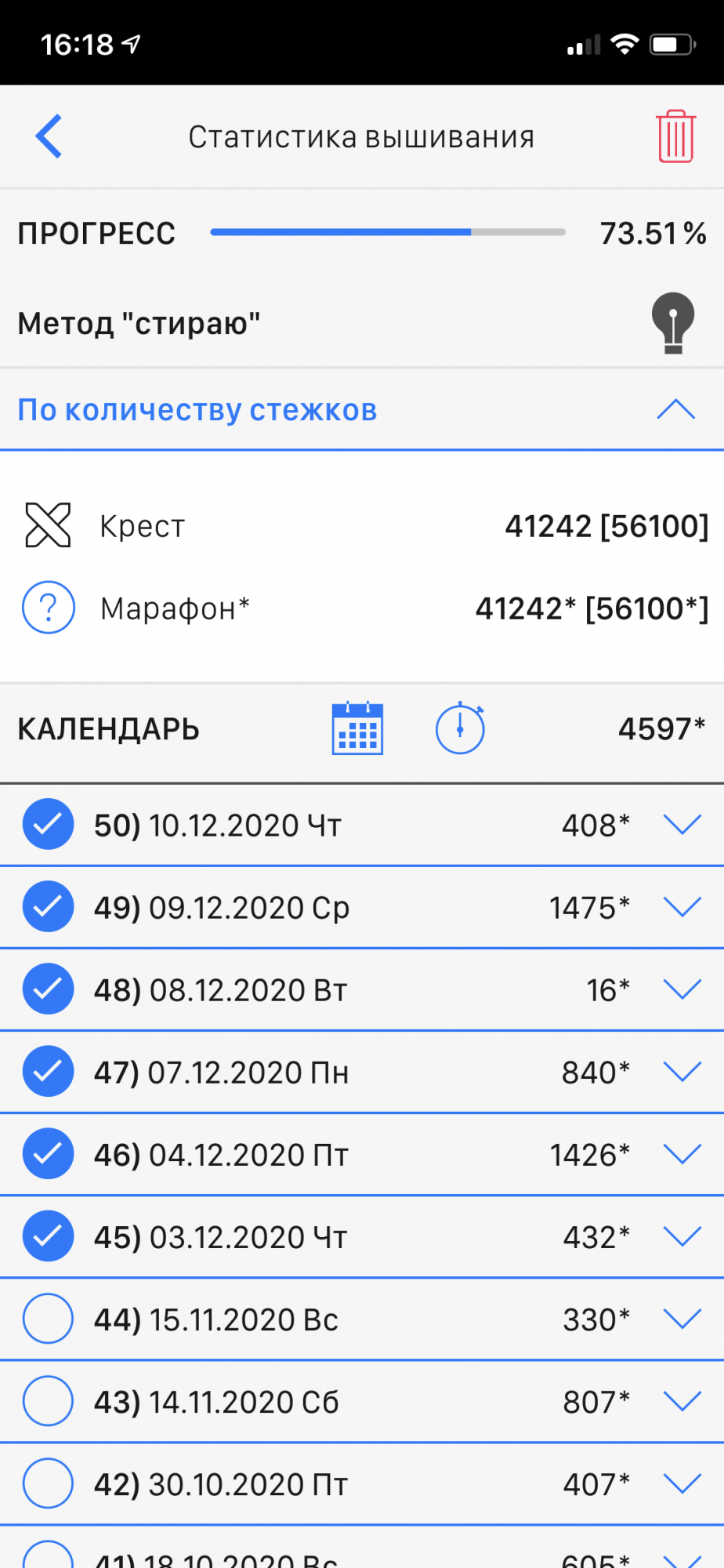Expand details for 50) 10.12.2020
724x1568 pixels.
(682, 824)
